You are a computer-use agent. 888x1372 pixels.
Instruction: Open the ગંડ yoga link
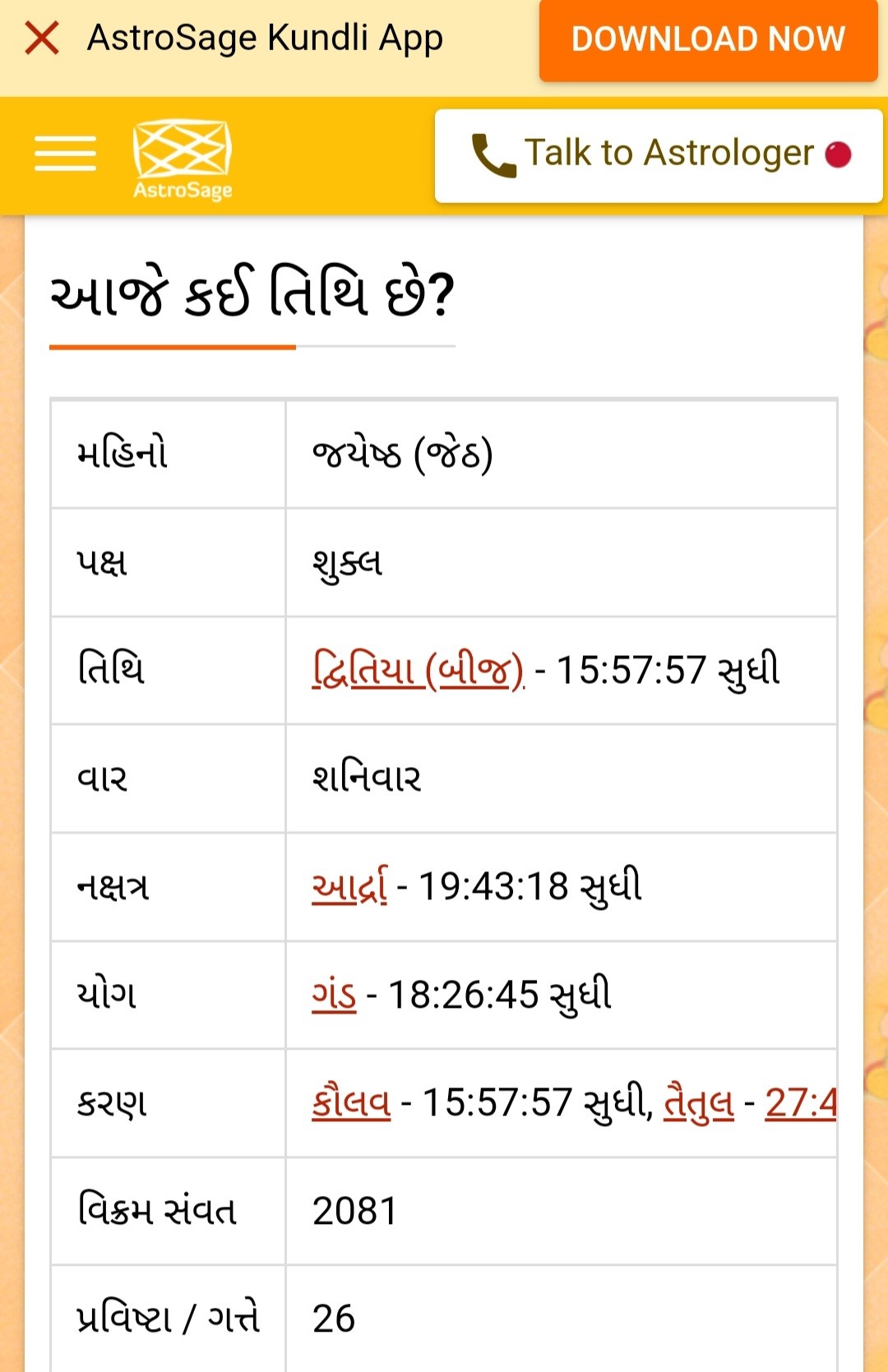click(x=334, y=995)
